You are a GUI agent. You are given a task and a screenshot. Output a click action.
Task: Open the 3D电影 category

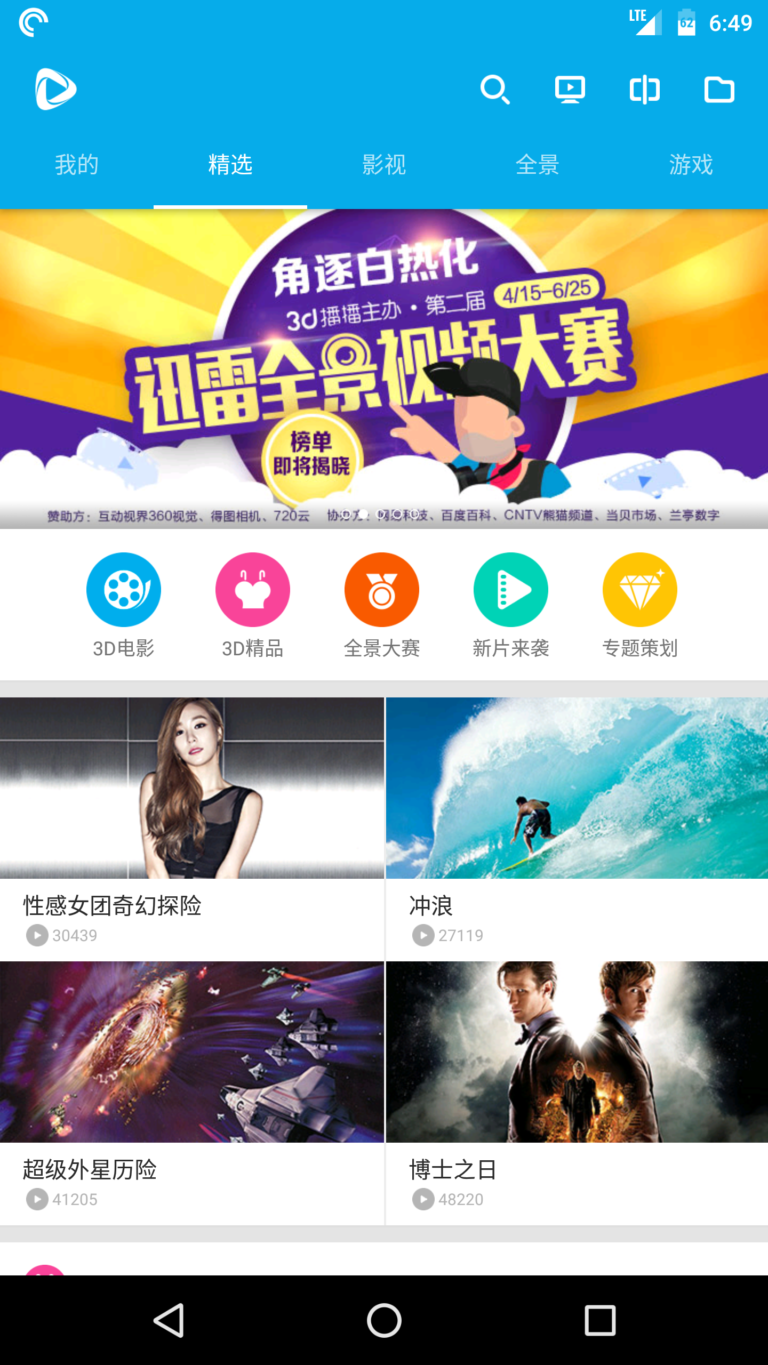124,606
